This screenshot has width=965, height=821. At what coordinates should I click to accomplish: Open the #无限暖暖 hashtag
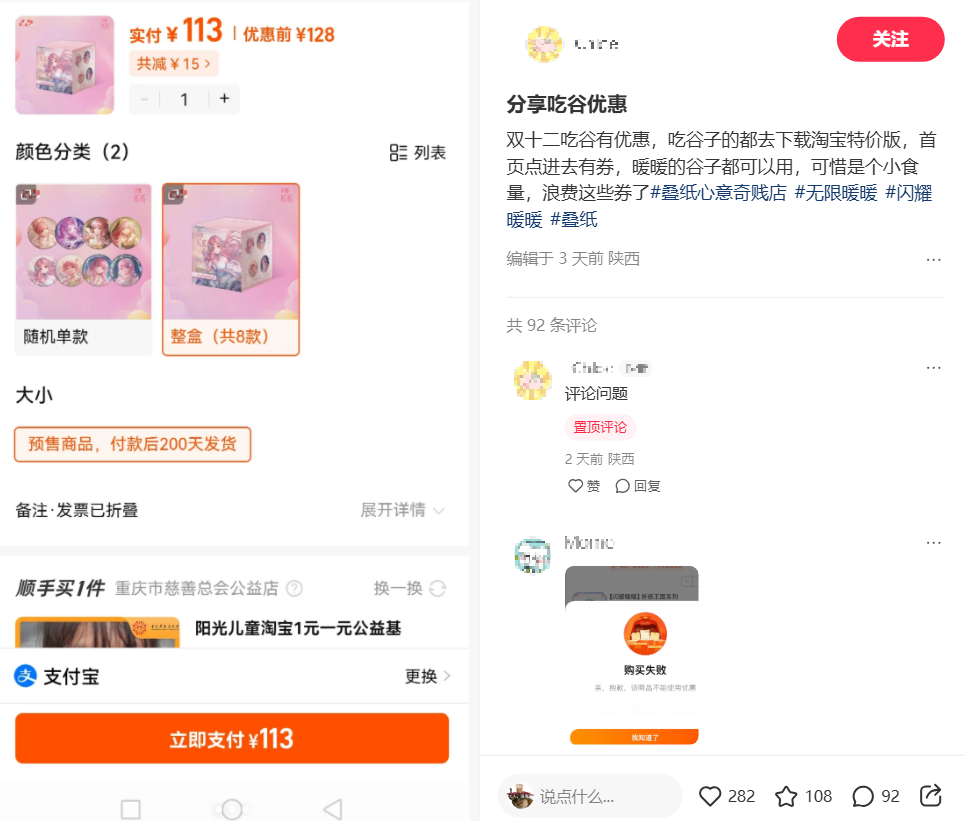836,193
